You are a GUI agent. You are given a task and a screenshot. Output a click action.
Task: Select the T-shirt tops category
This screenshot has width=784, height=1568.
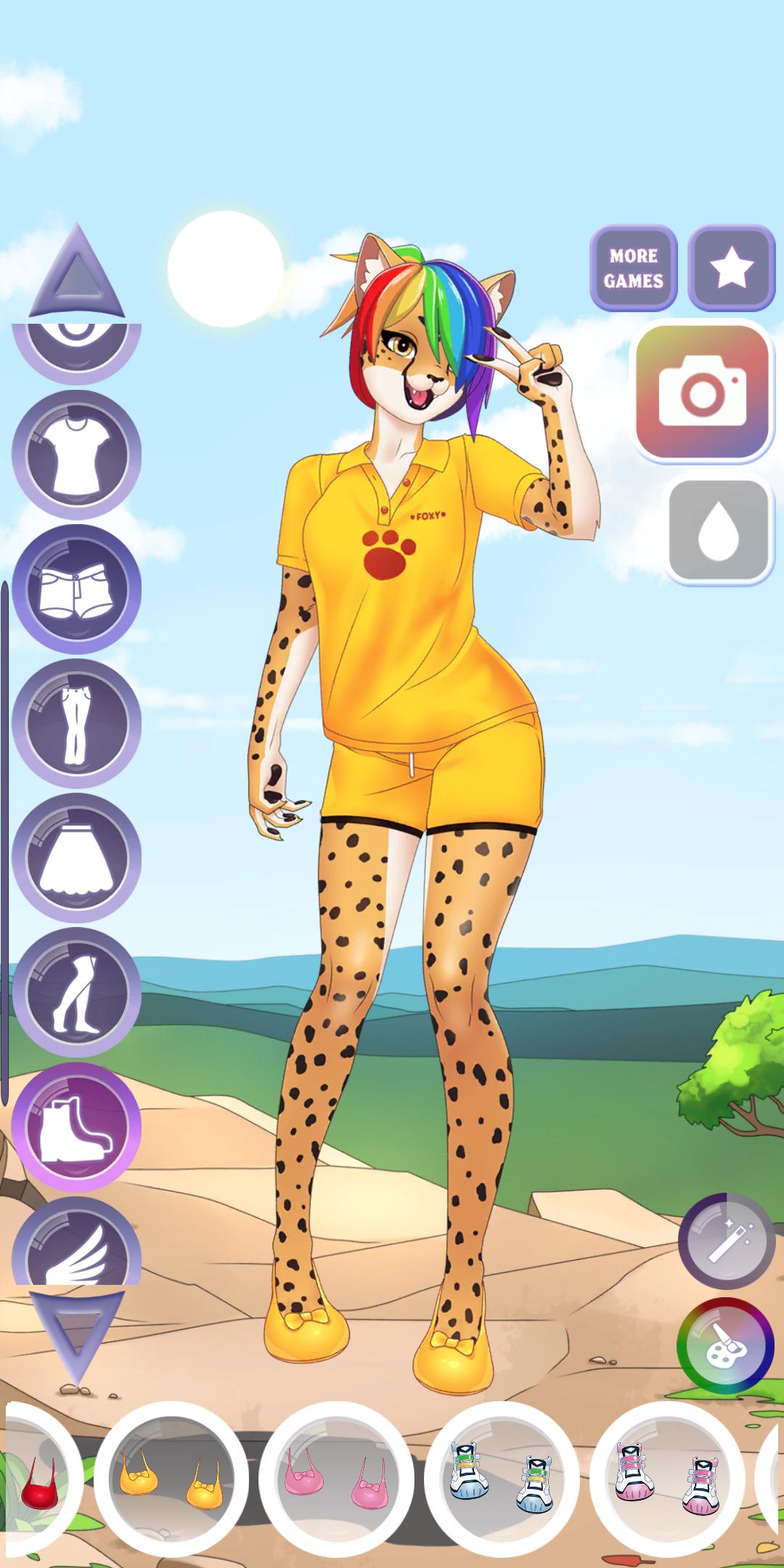click(x=76, y=454)
